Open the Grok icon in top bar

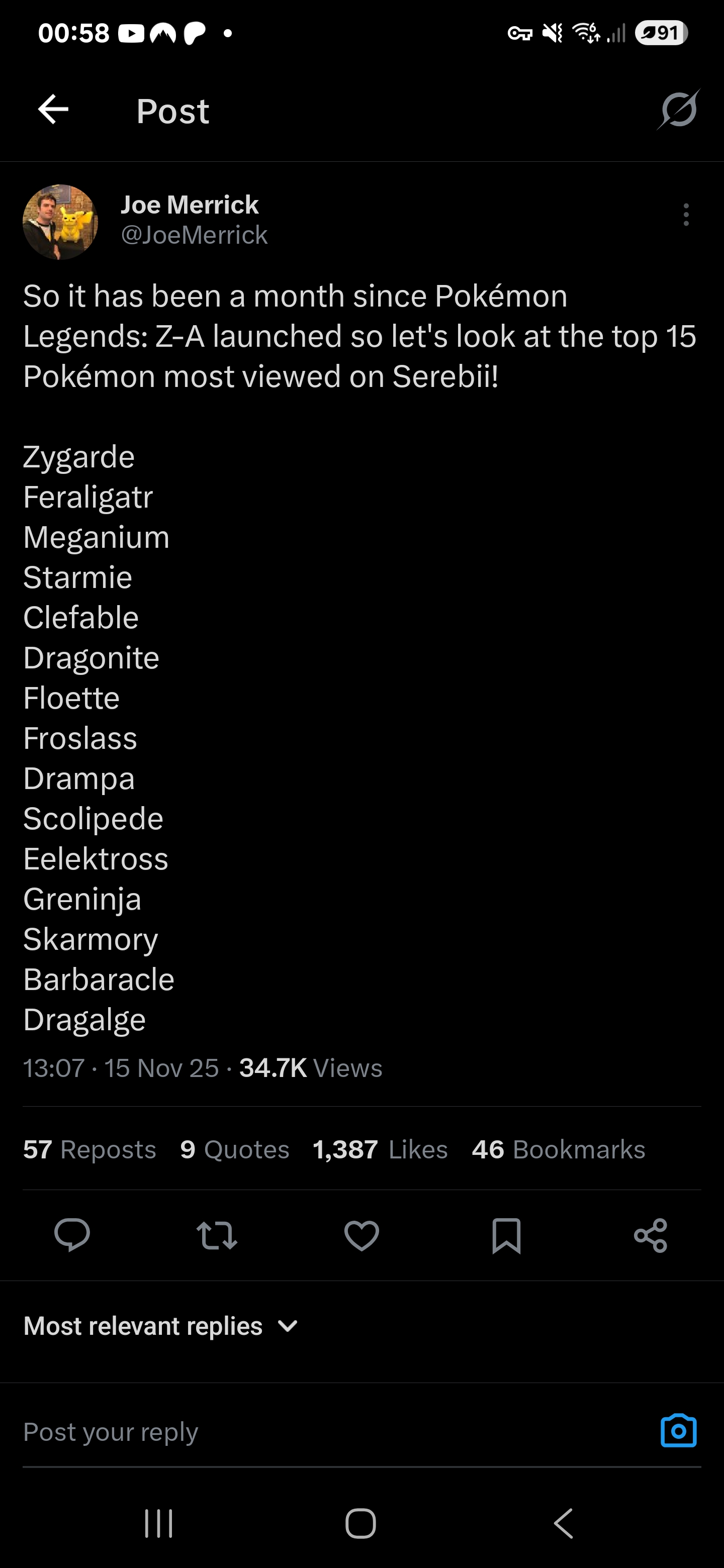point(678,110)
